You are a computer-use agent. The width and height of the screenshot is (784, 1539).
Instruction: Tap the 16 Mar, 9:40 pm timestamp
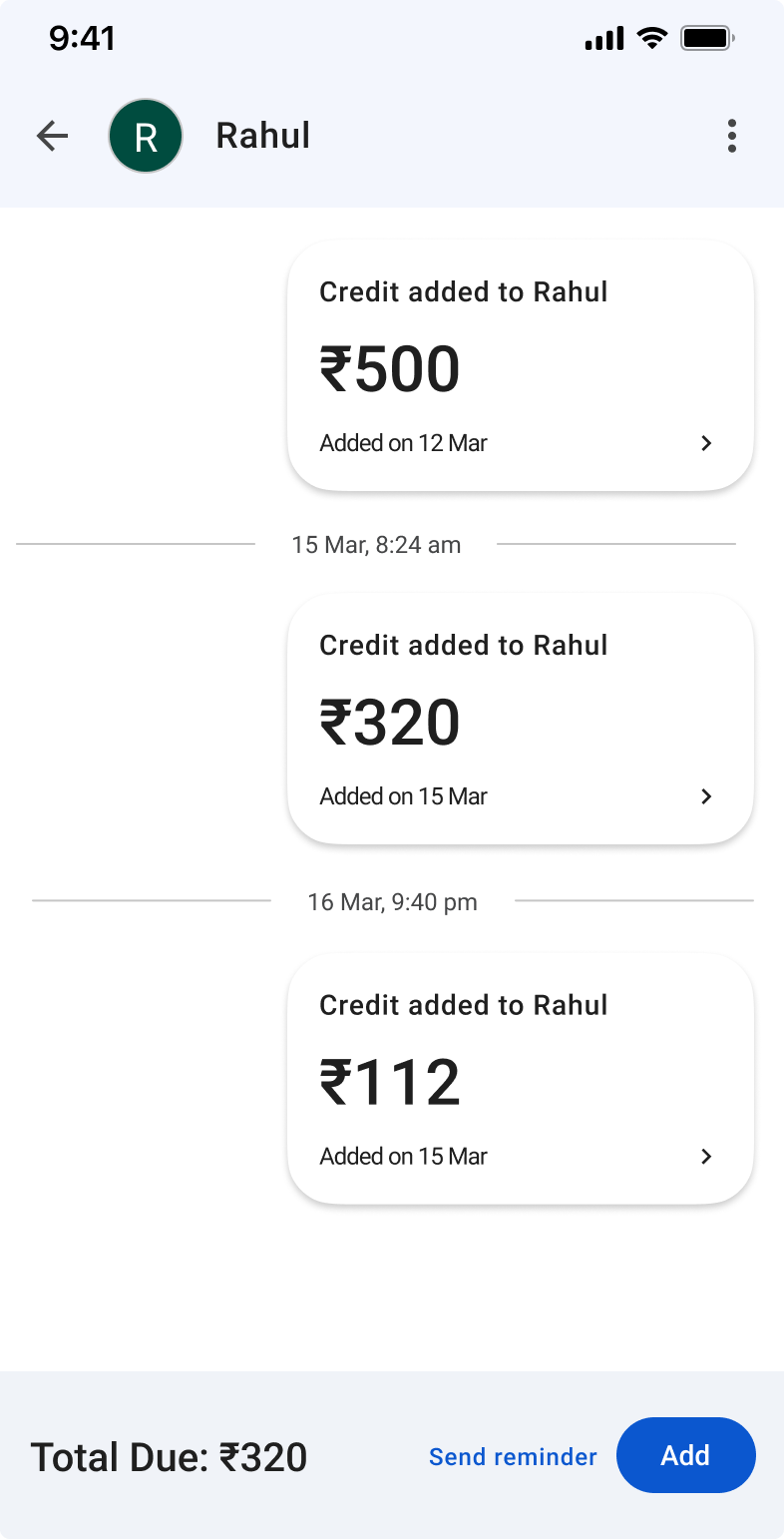(393, 902)
